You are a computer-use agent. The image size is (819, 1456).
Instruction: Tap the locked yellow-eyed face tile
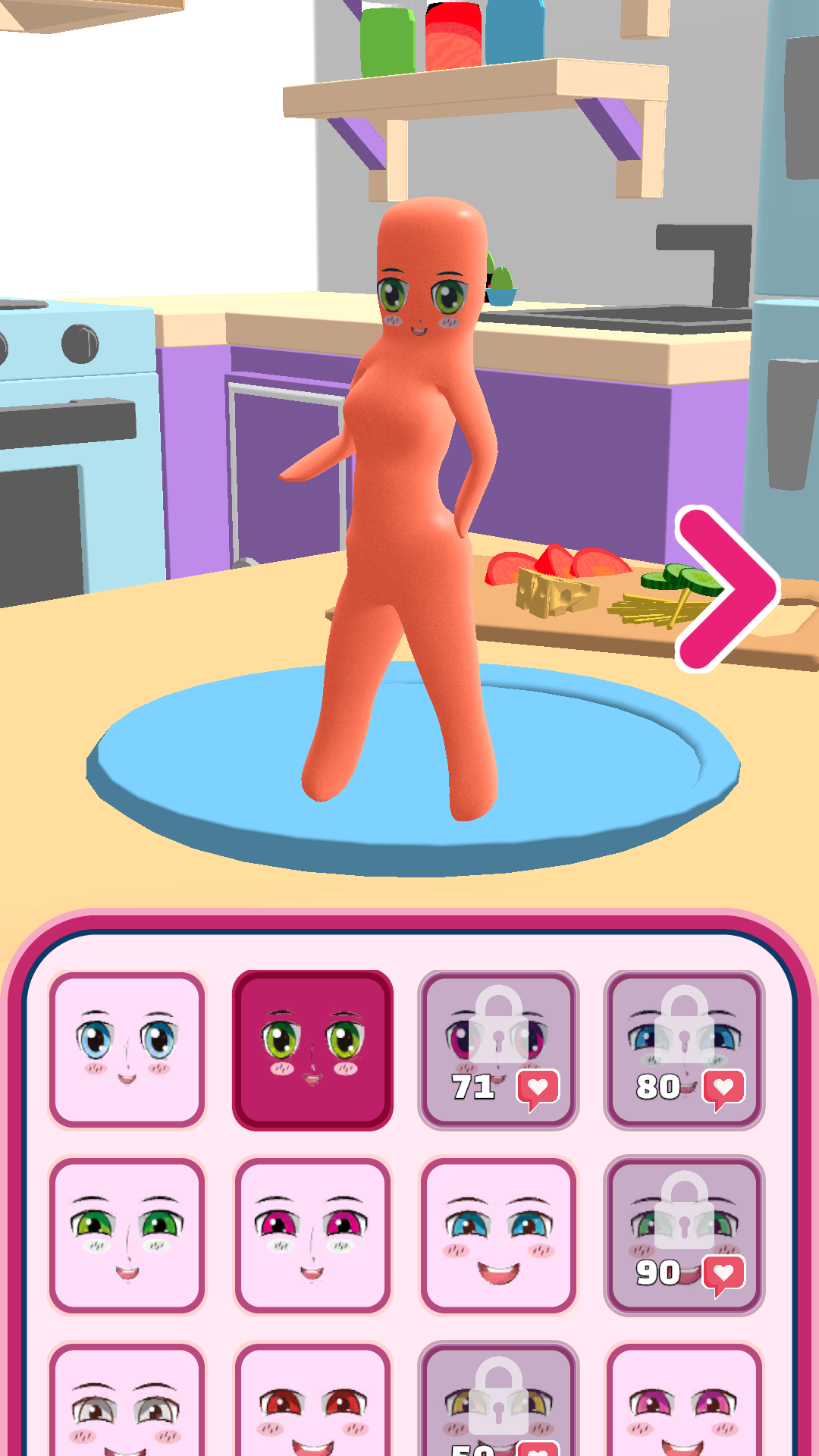(x=498, y=1403)
